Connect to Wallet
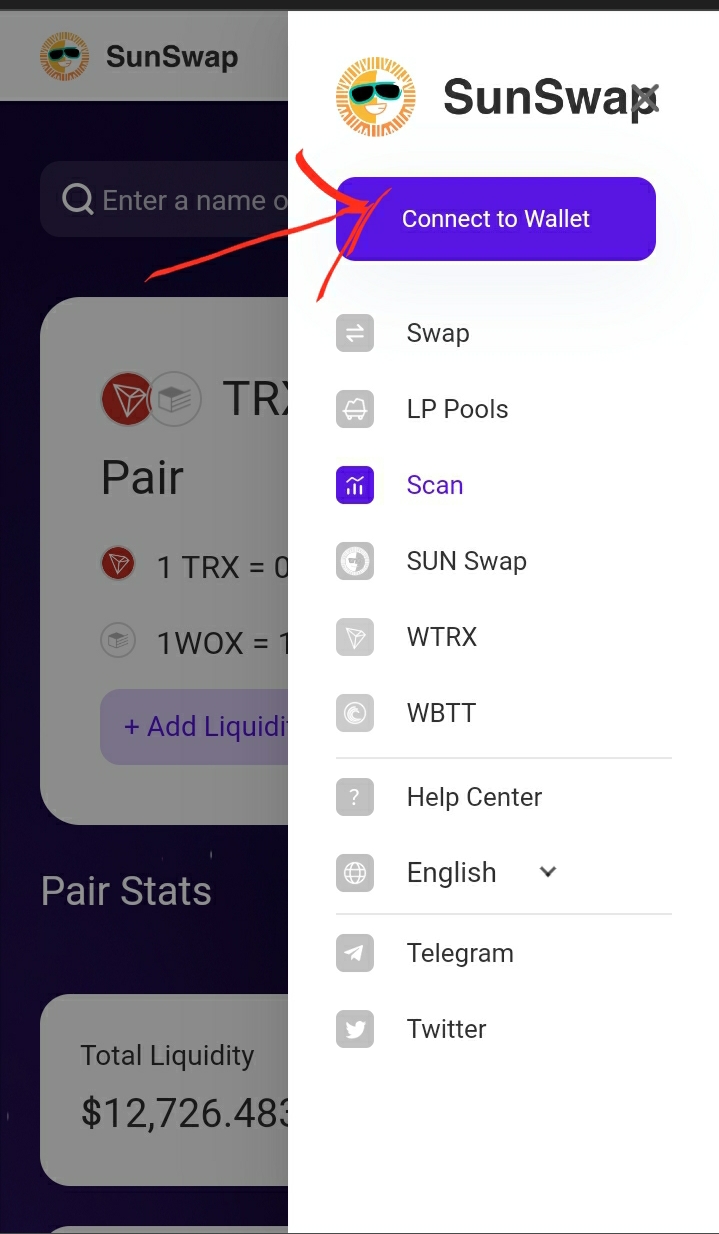The image size is (719, 1234). [x=495, y=219]
